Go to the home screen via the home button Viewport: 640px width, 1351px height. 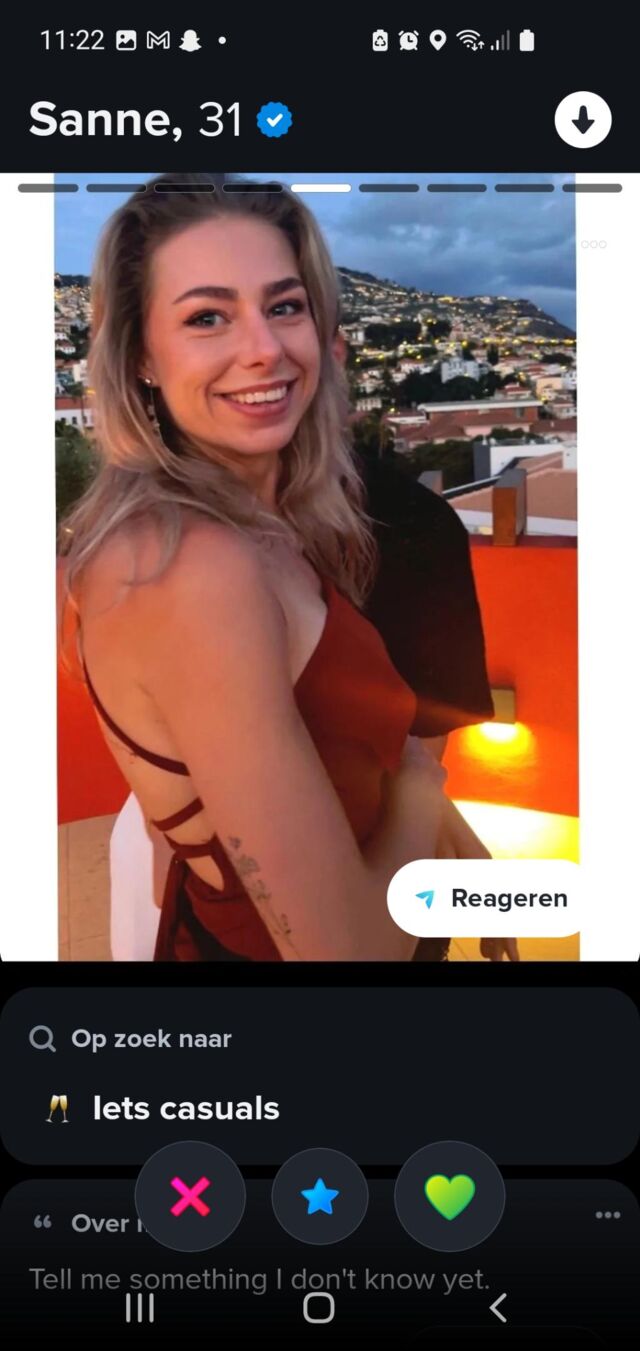pyautogui.click(x=319, y=1307)
